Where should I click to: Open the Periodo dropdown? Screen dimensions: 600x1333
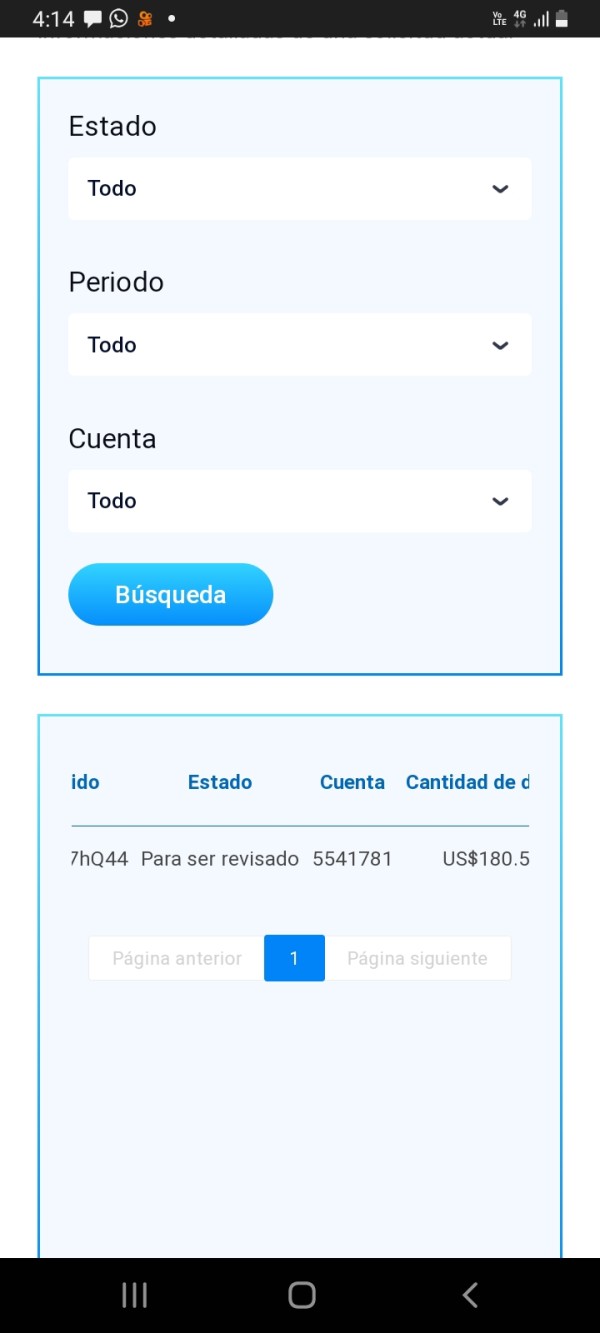point(299,345)
